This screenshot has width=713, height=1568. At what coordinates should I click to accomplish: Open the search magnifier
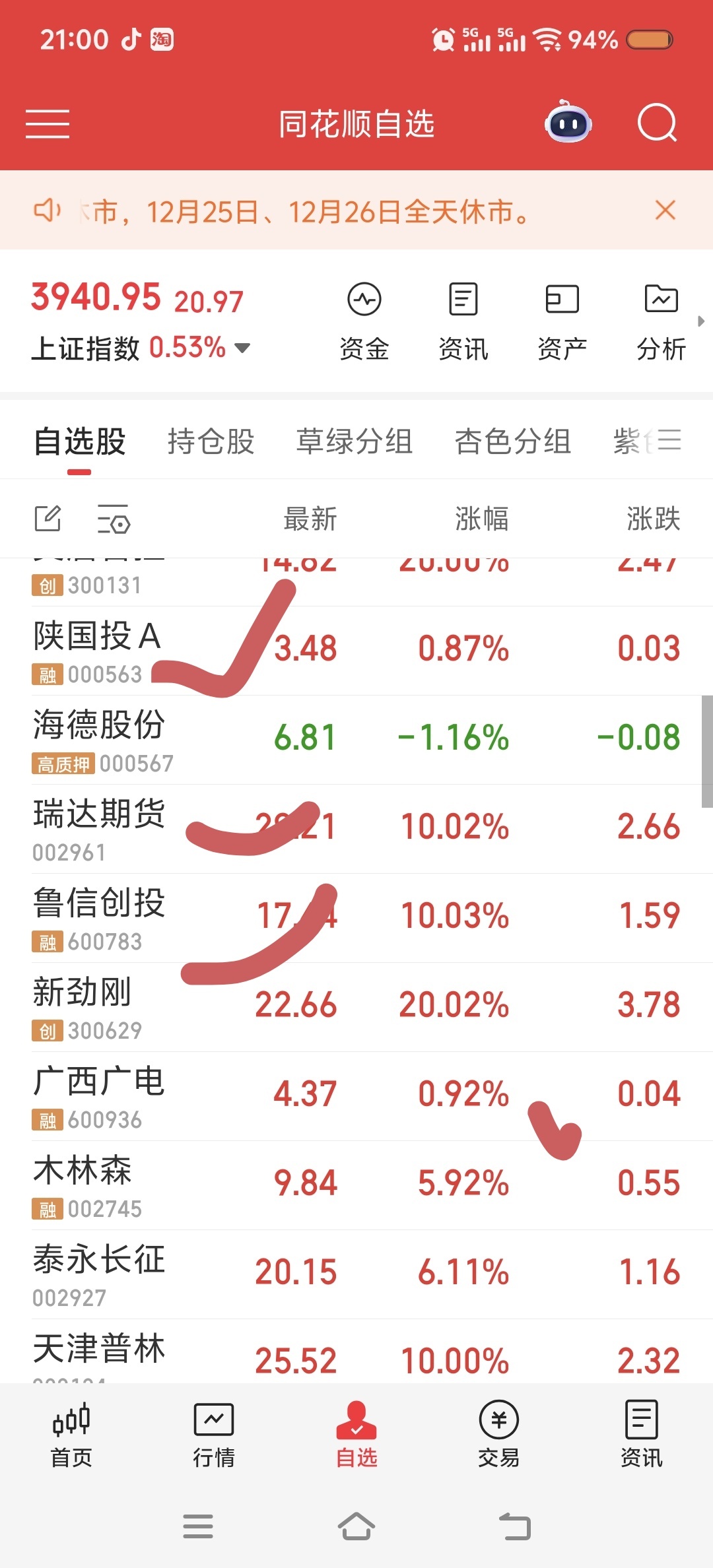pyautogui.click(x=657, y=123)
